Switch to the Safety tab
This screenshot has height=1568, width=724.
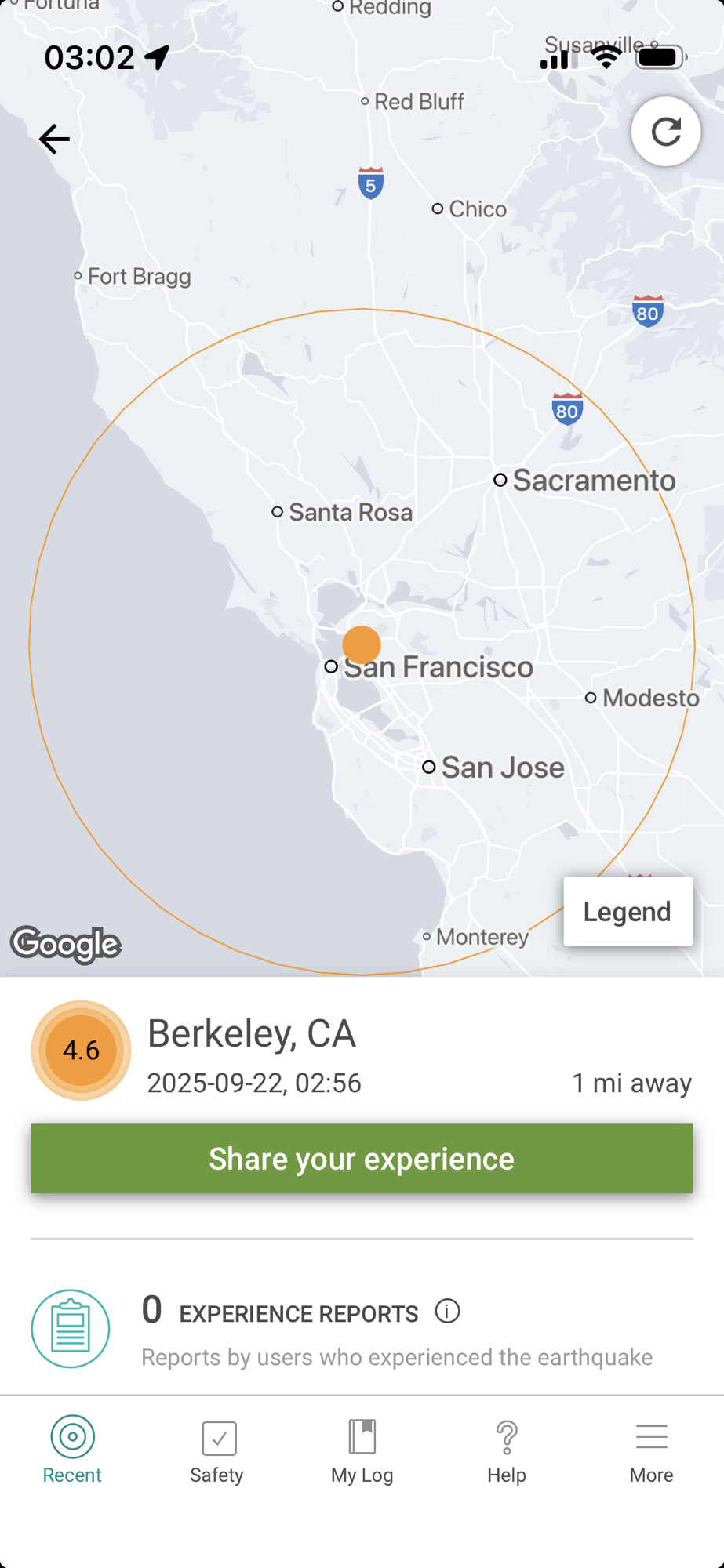(x=217, y=1450)
